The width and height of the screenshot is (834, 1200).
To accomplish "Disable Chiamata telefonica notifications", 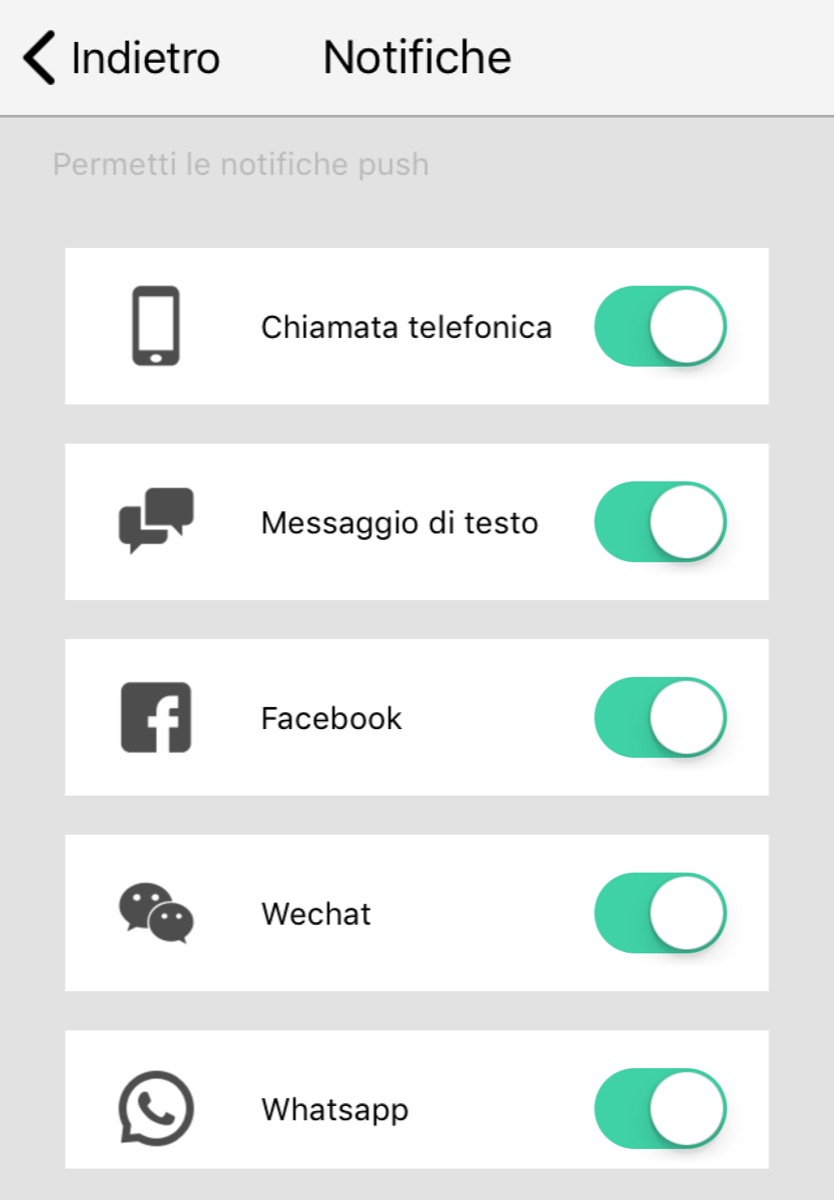I will pos(660,327).
